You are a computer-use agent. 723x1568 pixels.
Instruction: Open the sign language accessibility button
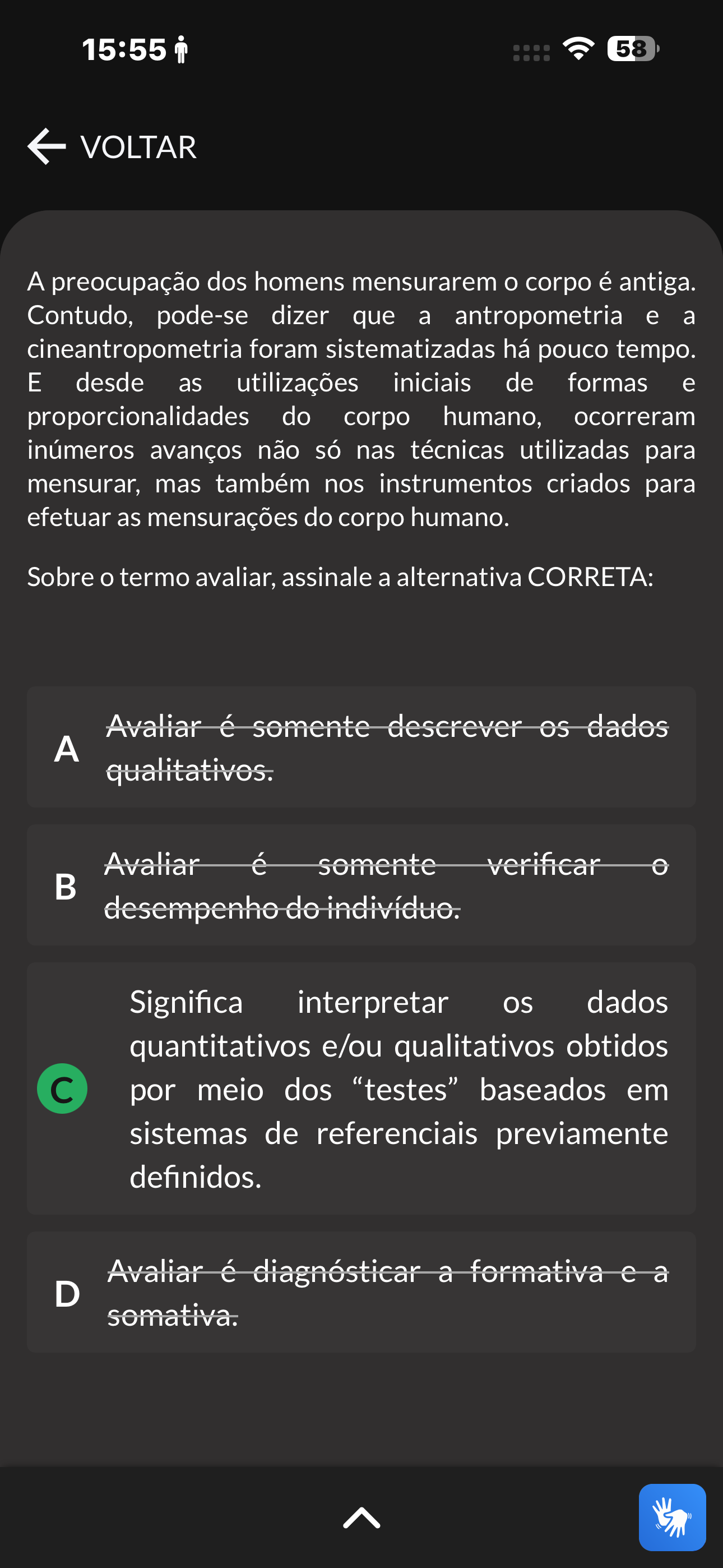[673, 1518]
